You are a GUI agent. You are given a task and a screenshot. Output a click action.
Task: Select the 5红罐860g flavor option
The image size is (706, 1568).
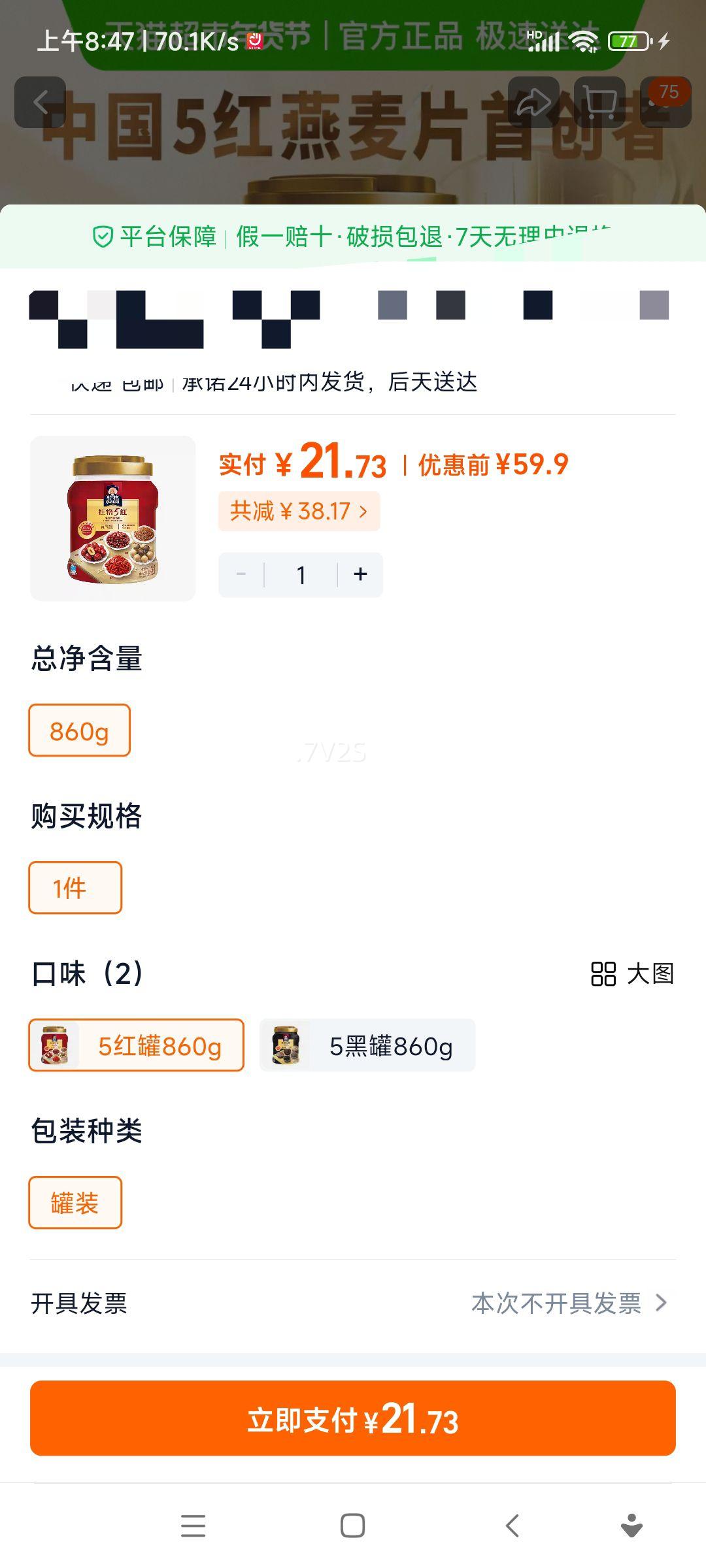tap(137, 1045)
